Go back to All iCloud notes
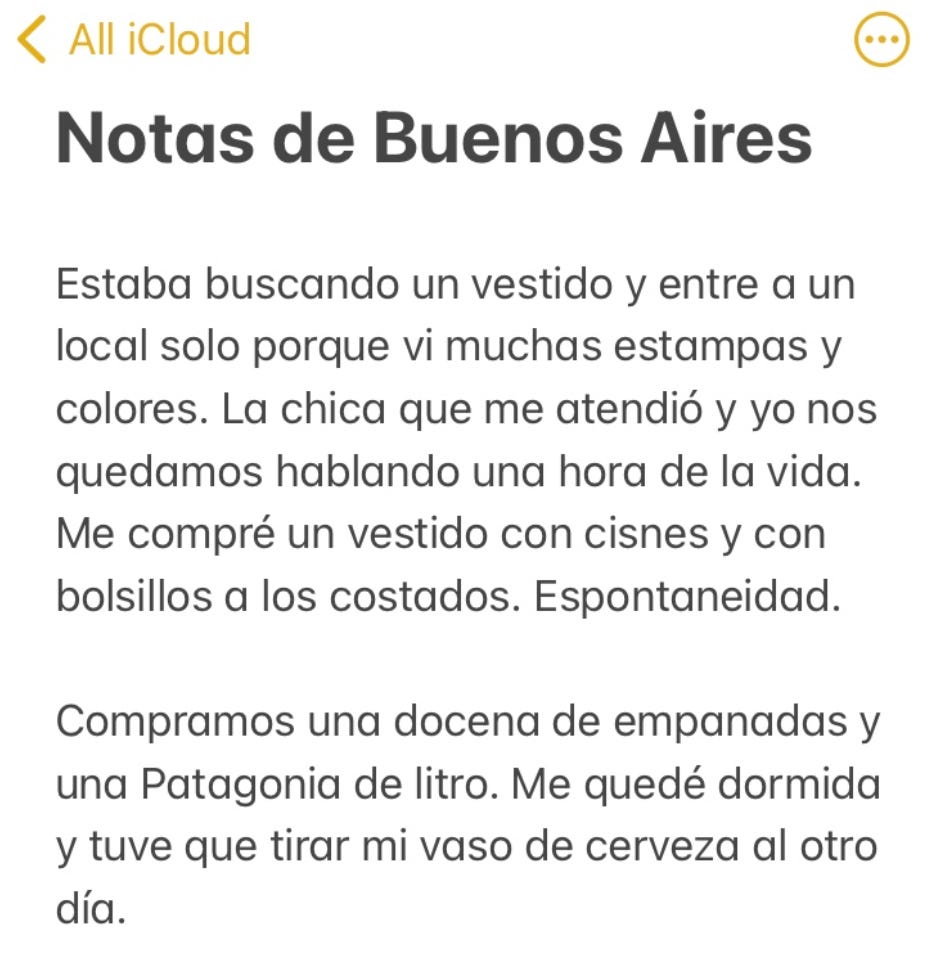 point(135,40)
